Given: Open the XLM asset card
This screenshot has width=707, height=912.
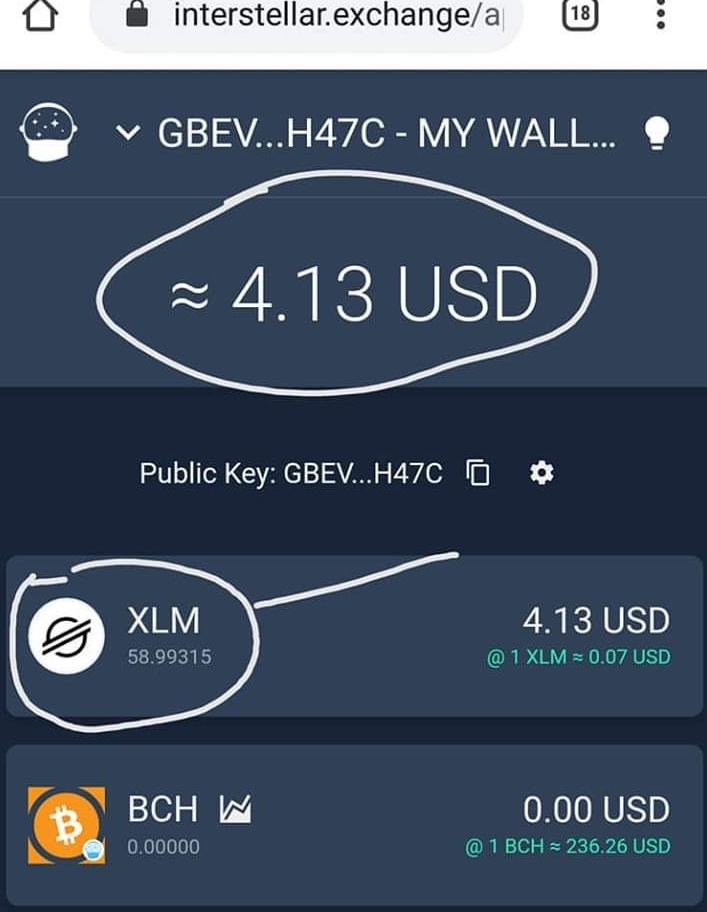Looking at the screenshot, I should pos(353,636).
